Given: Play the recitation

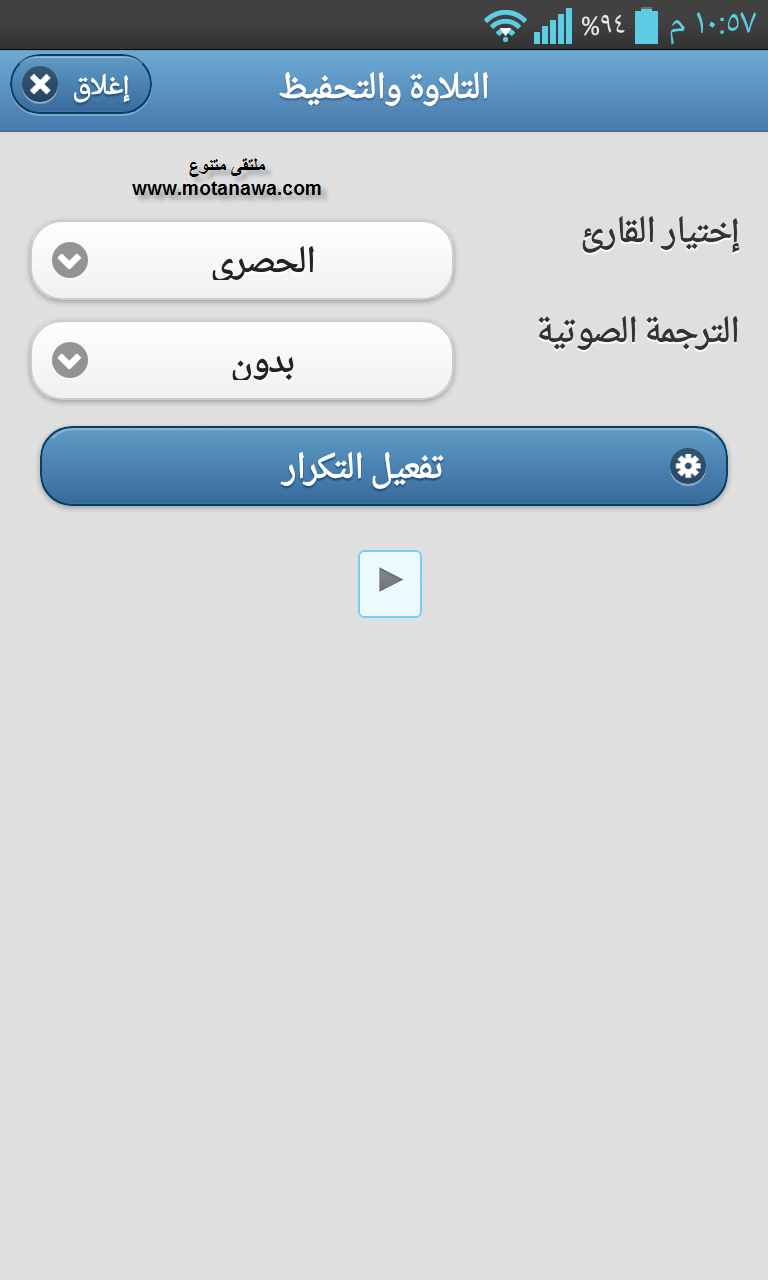Looking at the screenshot, I should (390, 584).
